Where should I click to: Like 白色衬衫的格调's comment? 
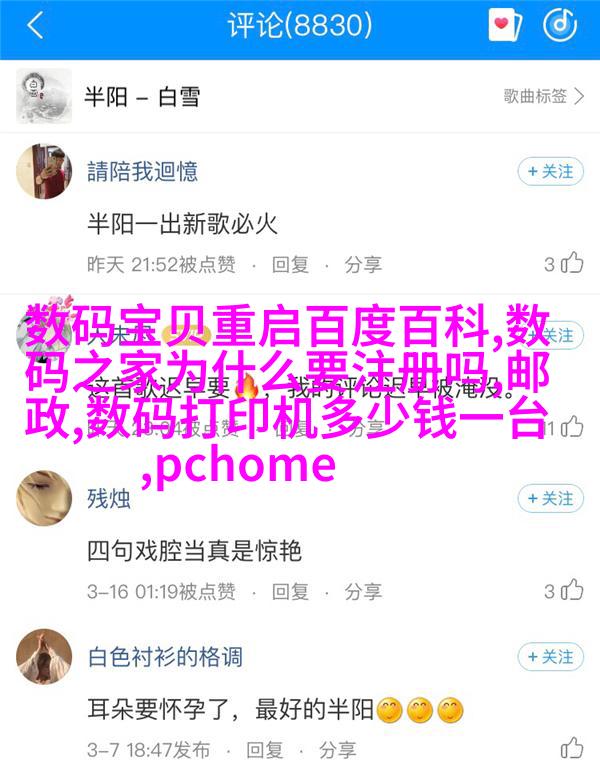570,750
